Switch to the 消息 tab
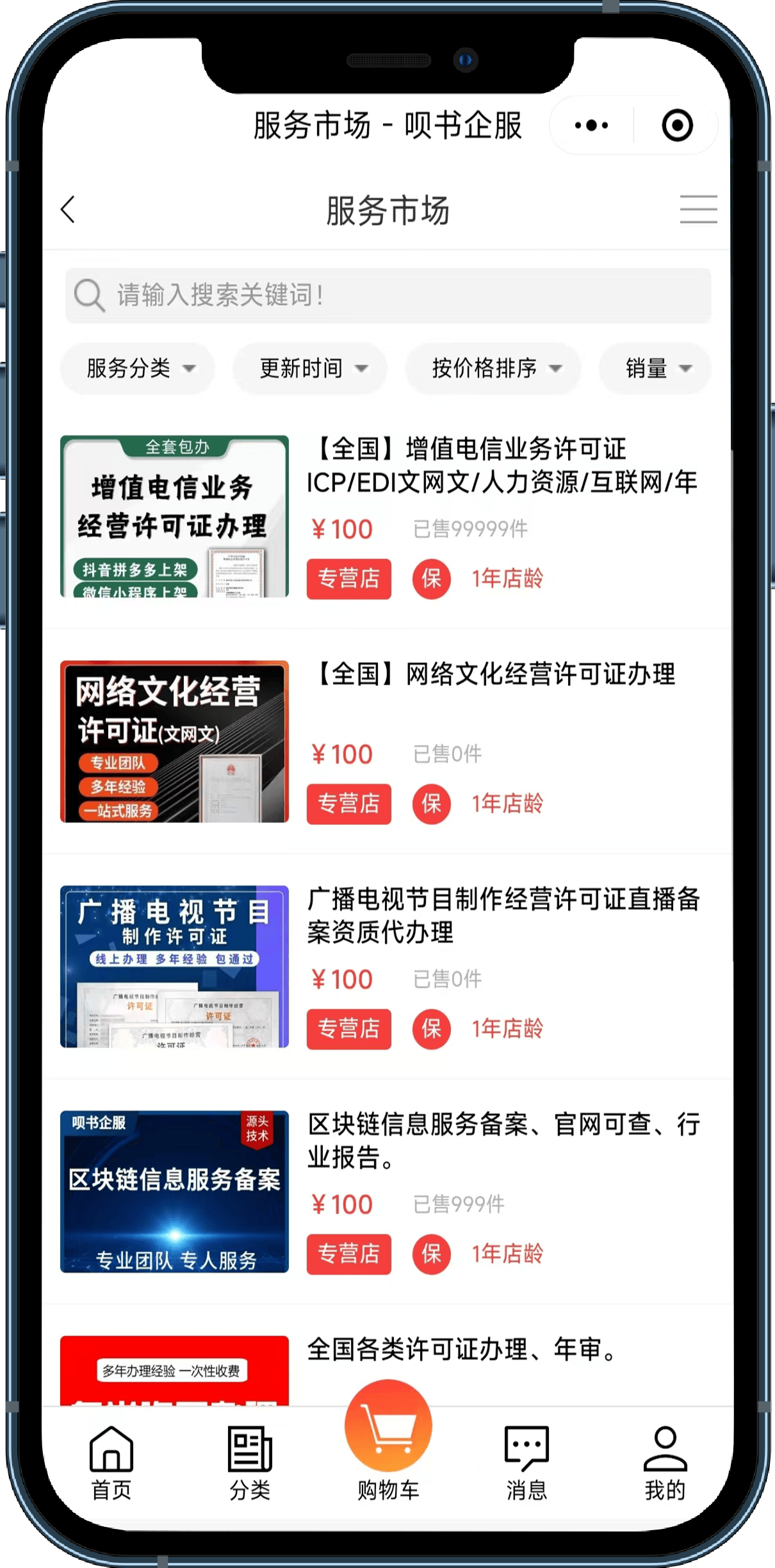 [x=526, y=1464]
